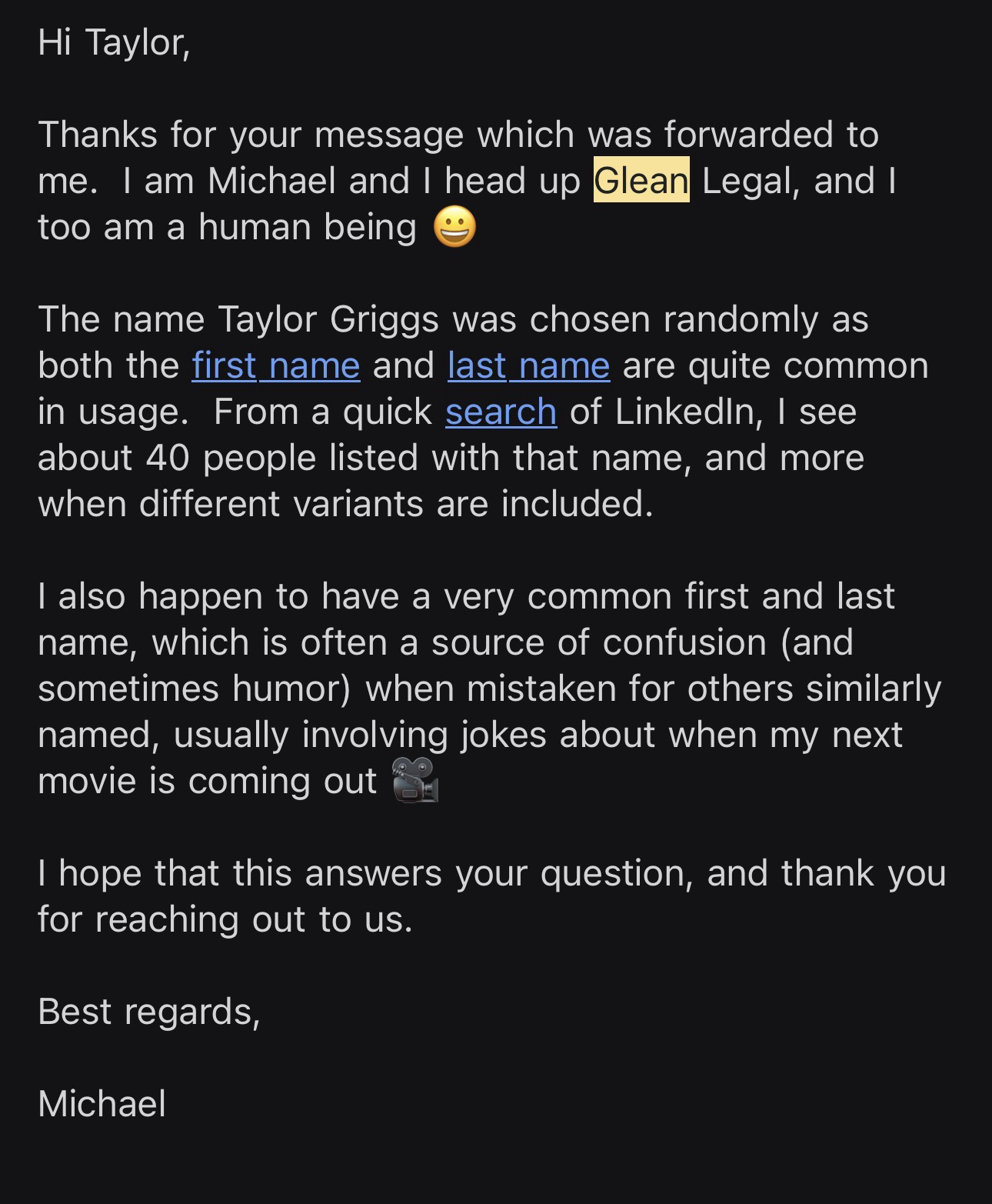
Task: Visit the LinkedIn "search" link
Action: coord(501,412)
